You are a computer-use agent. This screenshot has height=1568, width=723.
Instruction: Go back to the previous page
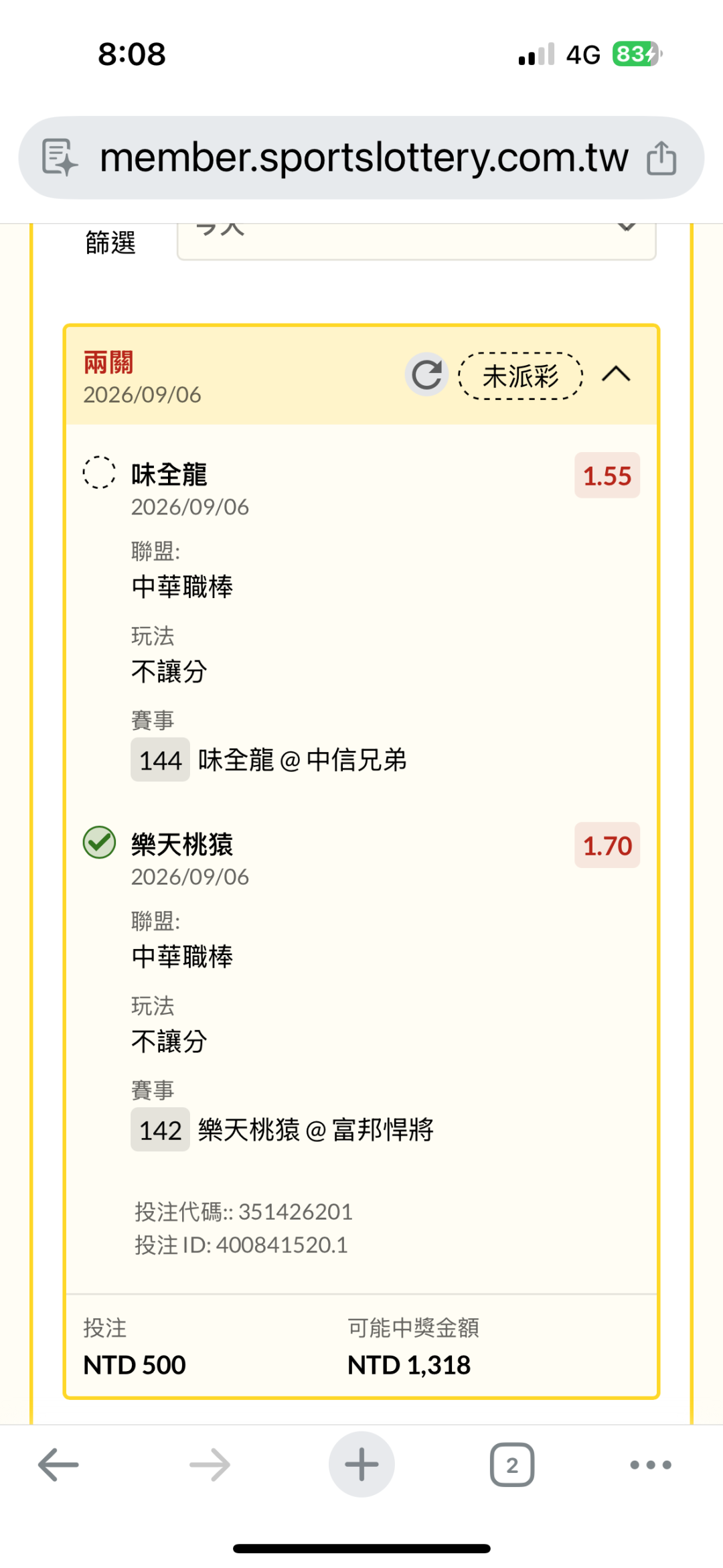58,1465
